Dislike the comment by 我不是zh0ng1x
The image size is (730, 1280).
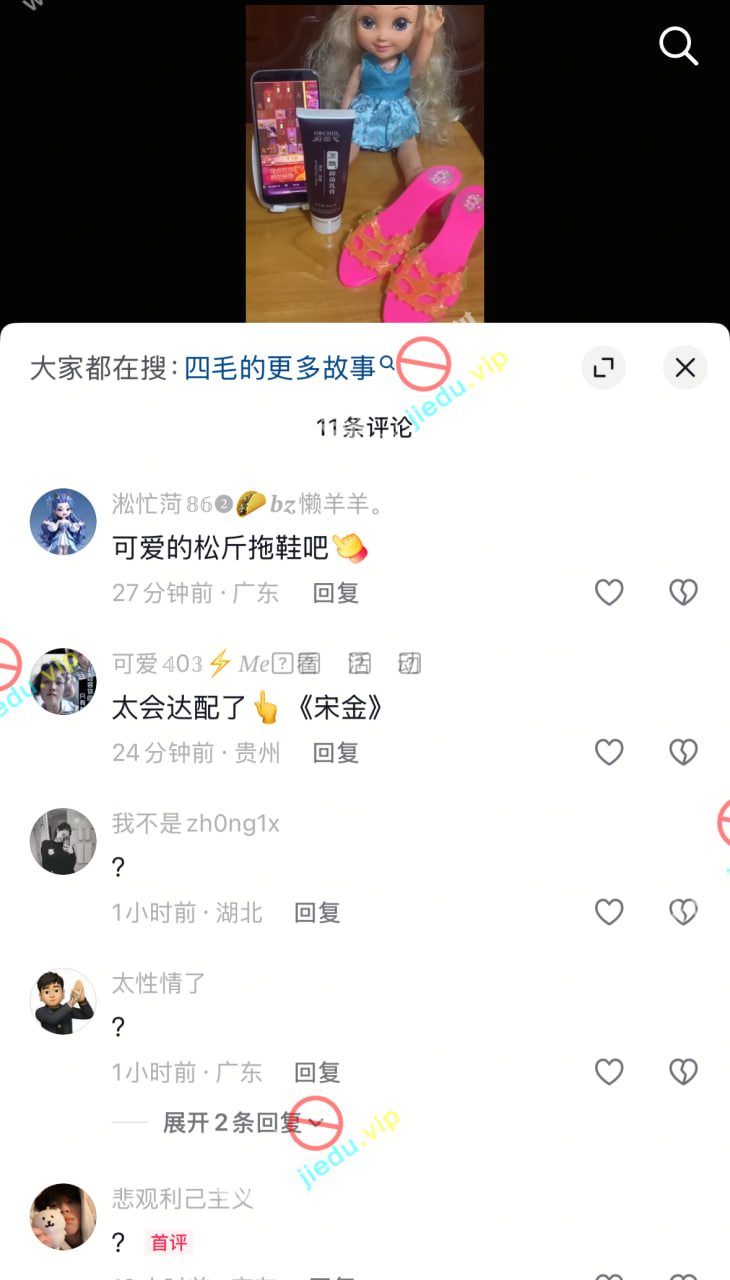[683, 912]
